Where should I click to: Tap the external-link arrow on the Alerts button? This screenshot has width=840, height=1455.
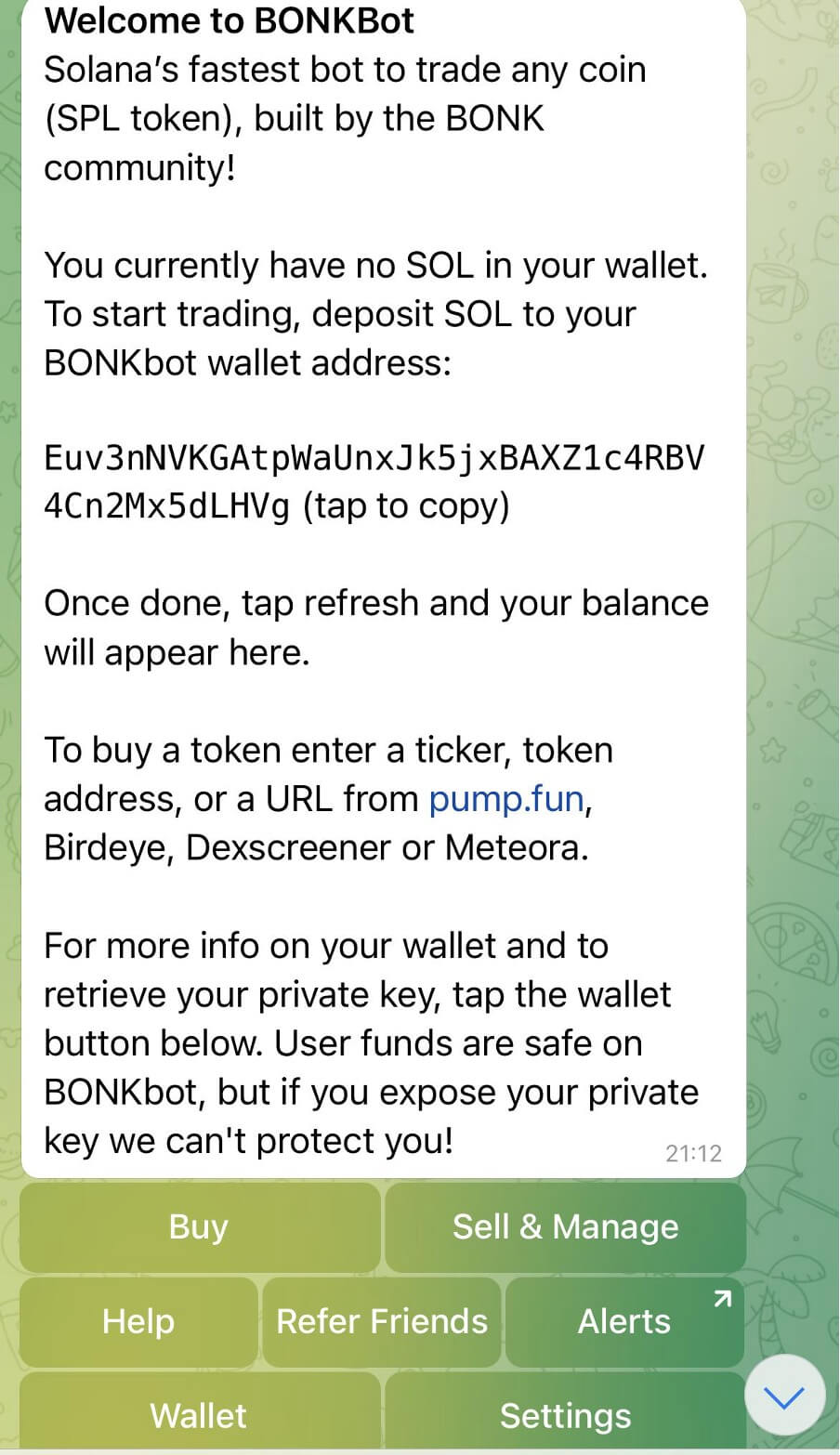coord(723,1299)
